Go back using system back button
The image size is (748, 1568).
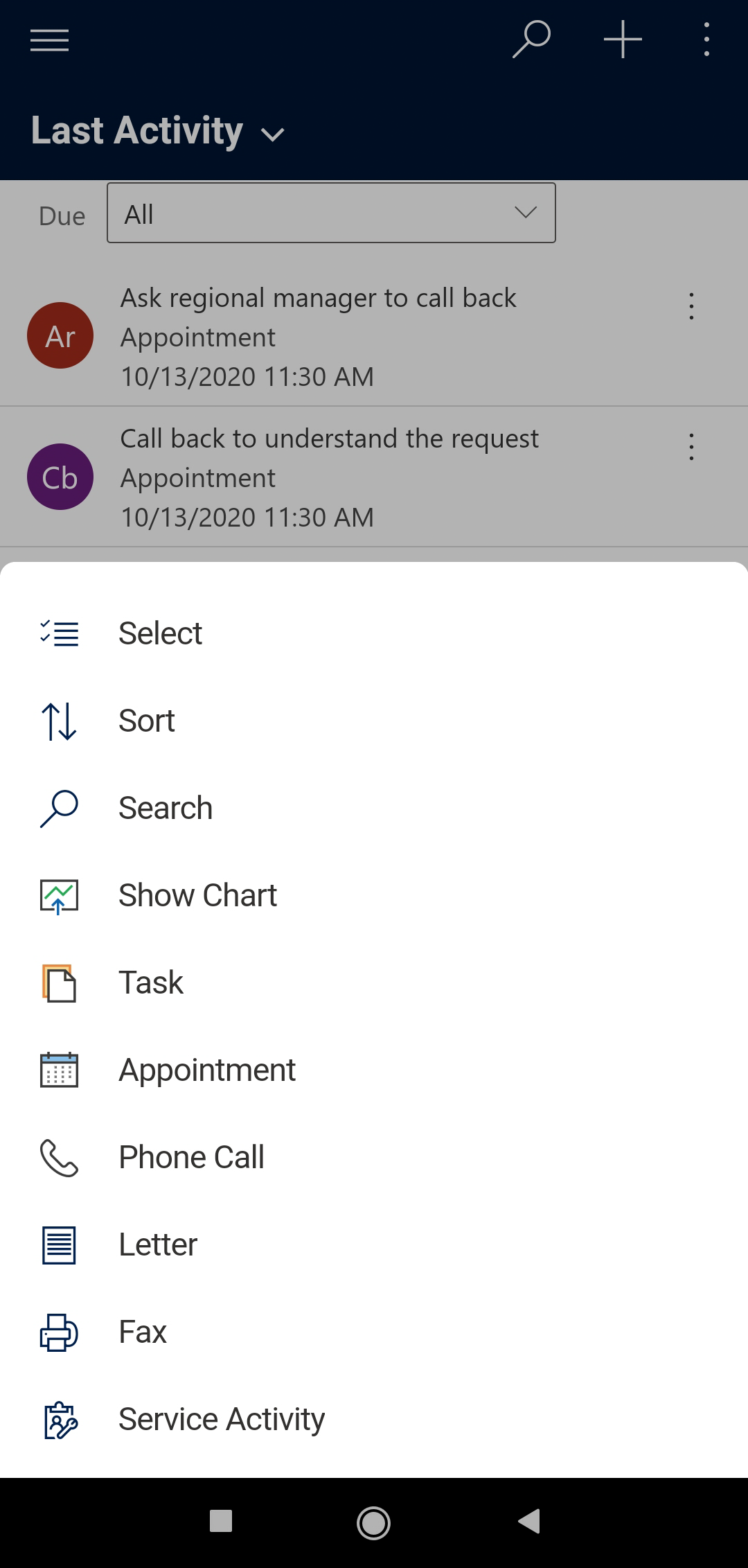pos(529,1522)
